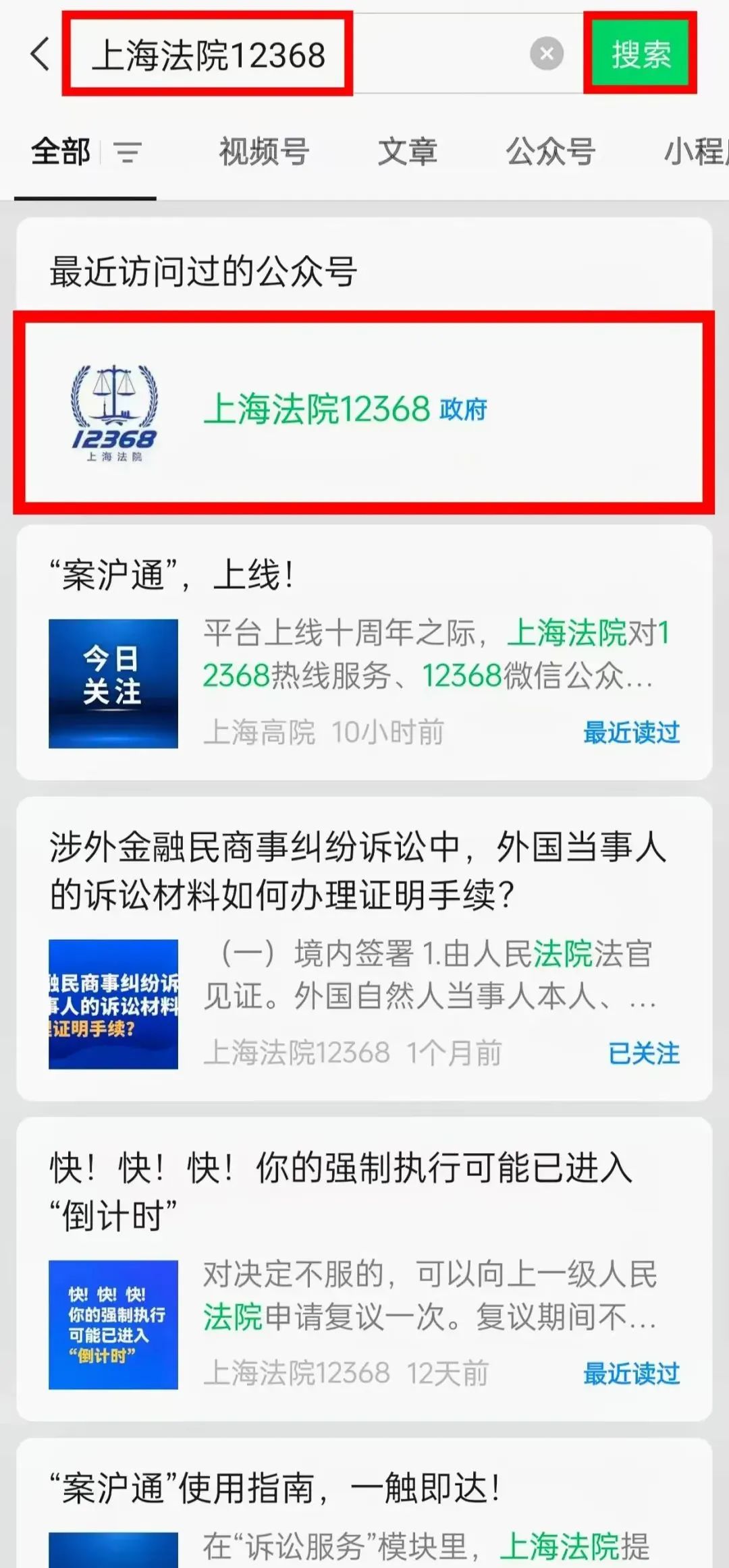Open the article “案沪通”，上线!

coord(363,651)
